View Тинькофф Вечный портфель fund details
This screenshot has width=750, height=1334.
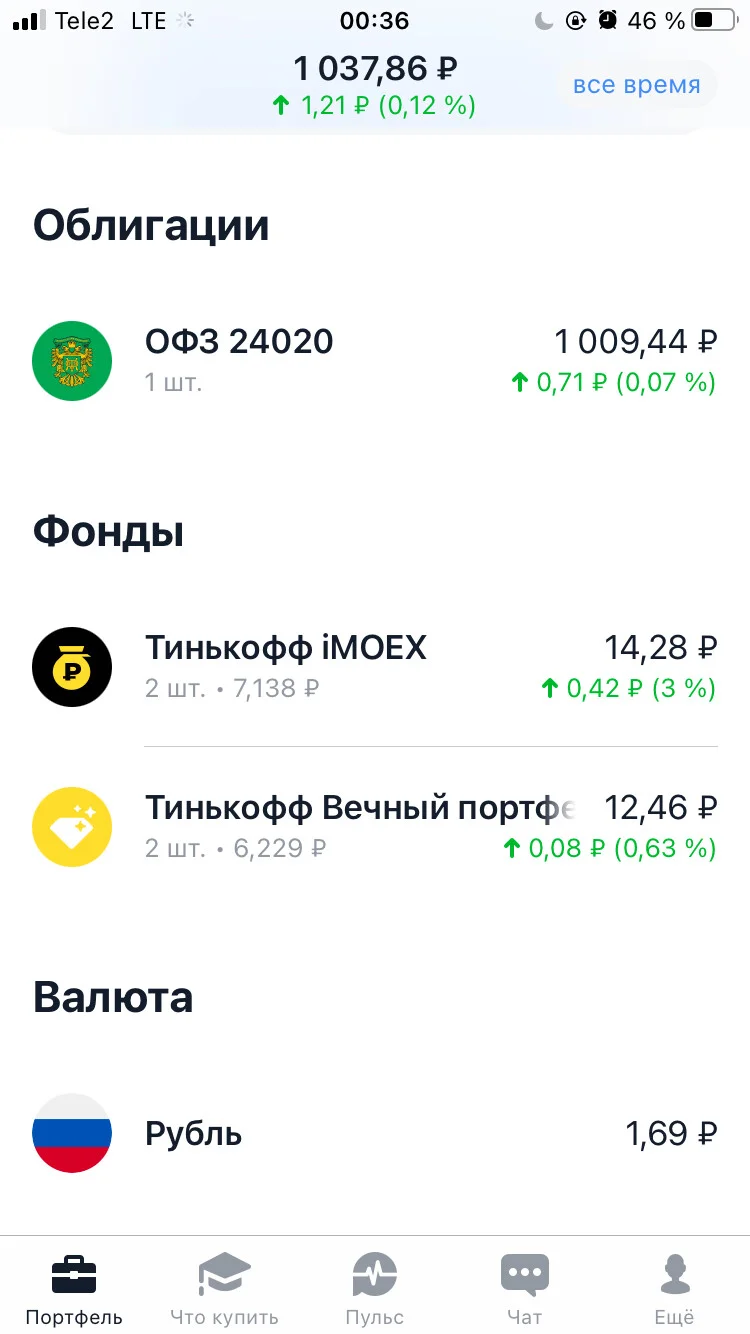375,827
